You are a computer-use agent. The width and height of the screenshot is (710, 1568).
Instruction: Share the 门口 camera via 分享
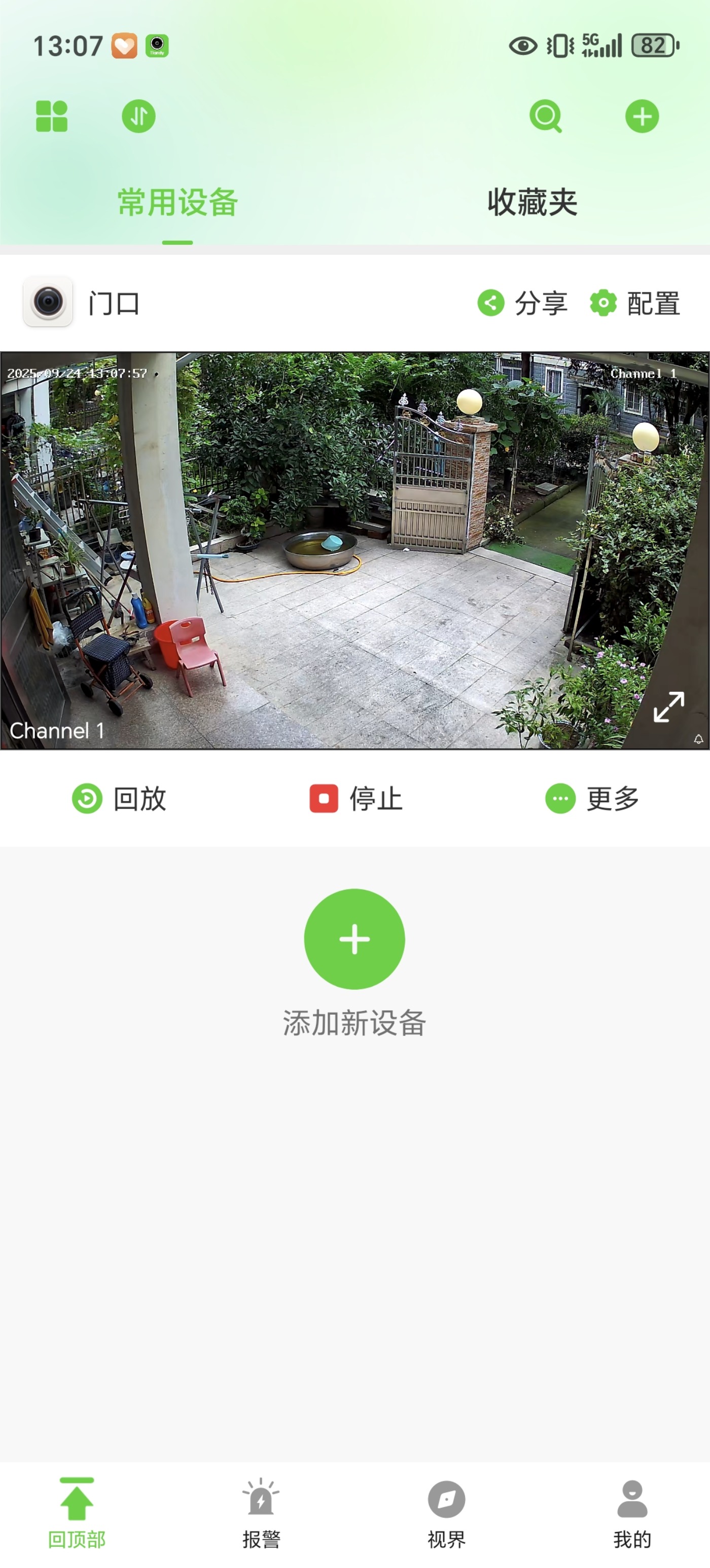[x=522, y=303]
